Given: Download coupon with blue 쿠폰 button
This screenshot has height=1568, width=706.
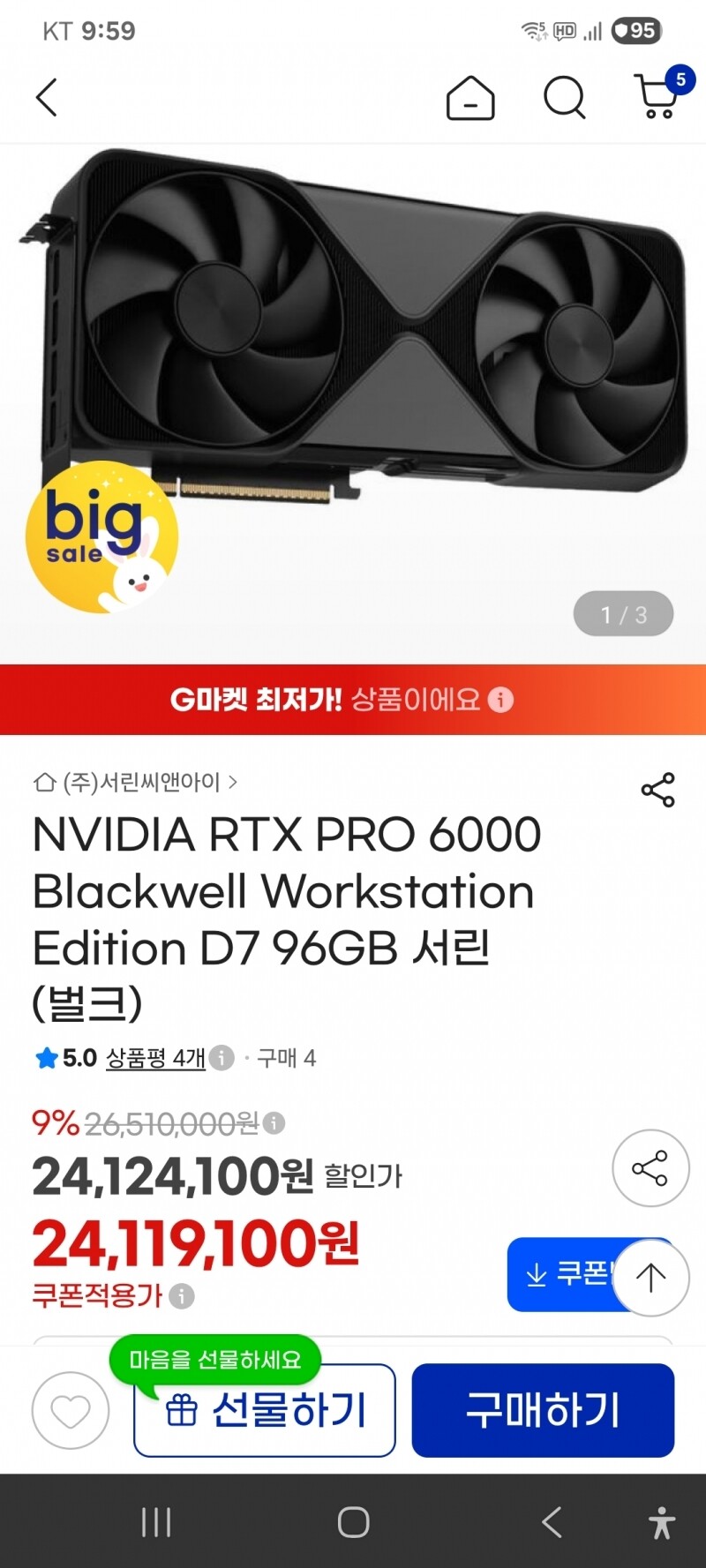Looking at the screenshot, I should click(563, 1274).
